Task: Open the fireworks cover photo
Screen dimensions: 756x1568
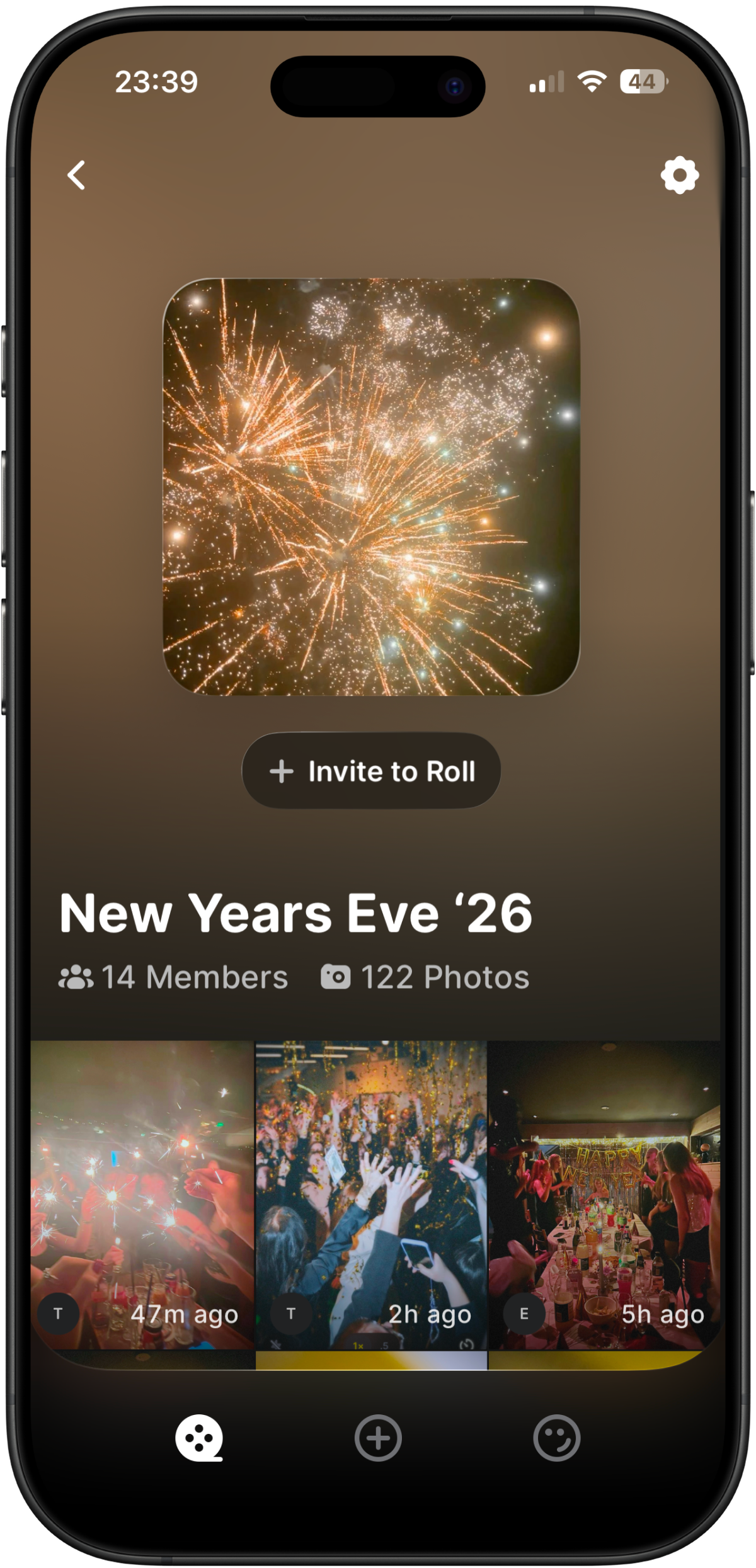Action: [372, 487]
